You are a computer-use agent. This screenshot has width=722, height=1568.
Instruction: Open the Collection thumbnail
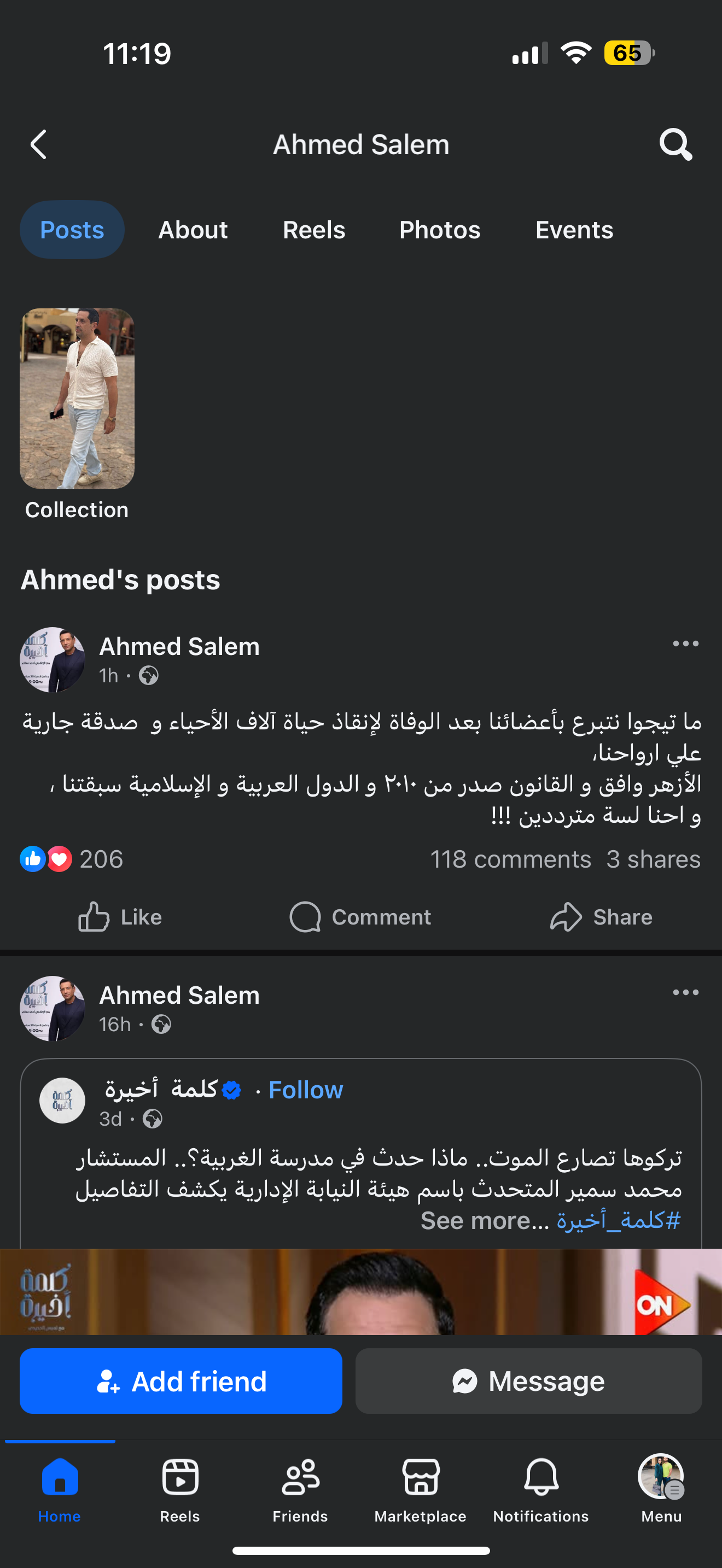pyautogui.click(x=77, y=399)
